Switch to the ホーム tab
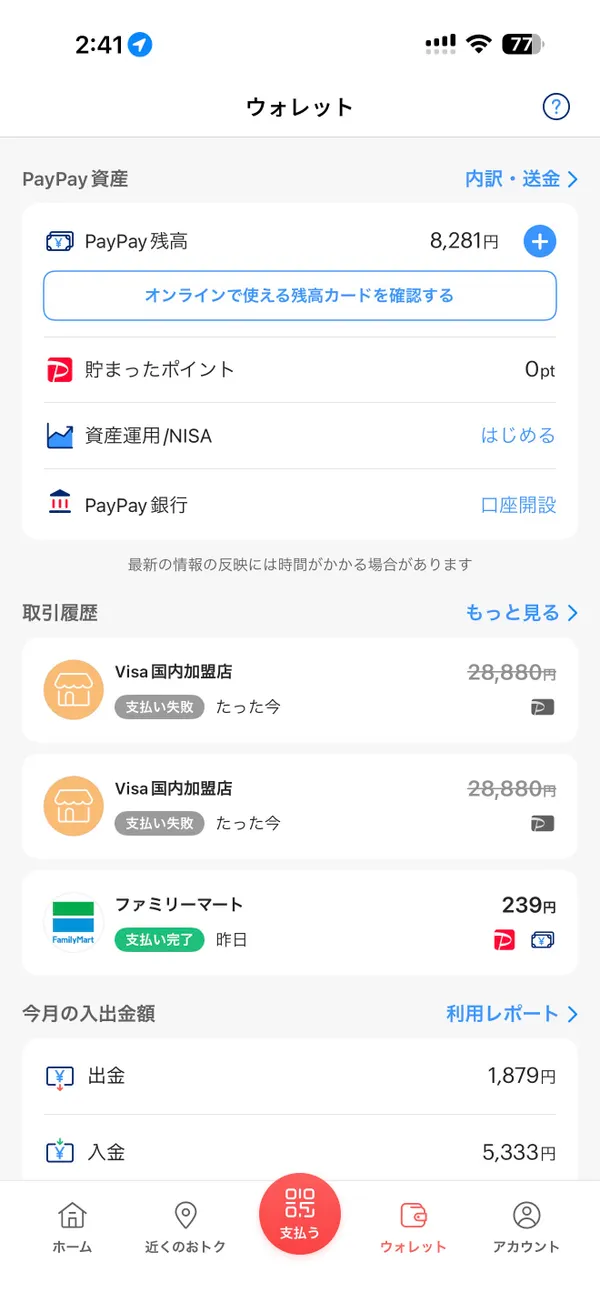Viewport: 600px width, 1304px height. click(72, 1227)
